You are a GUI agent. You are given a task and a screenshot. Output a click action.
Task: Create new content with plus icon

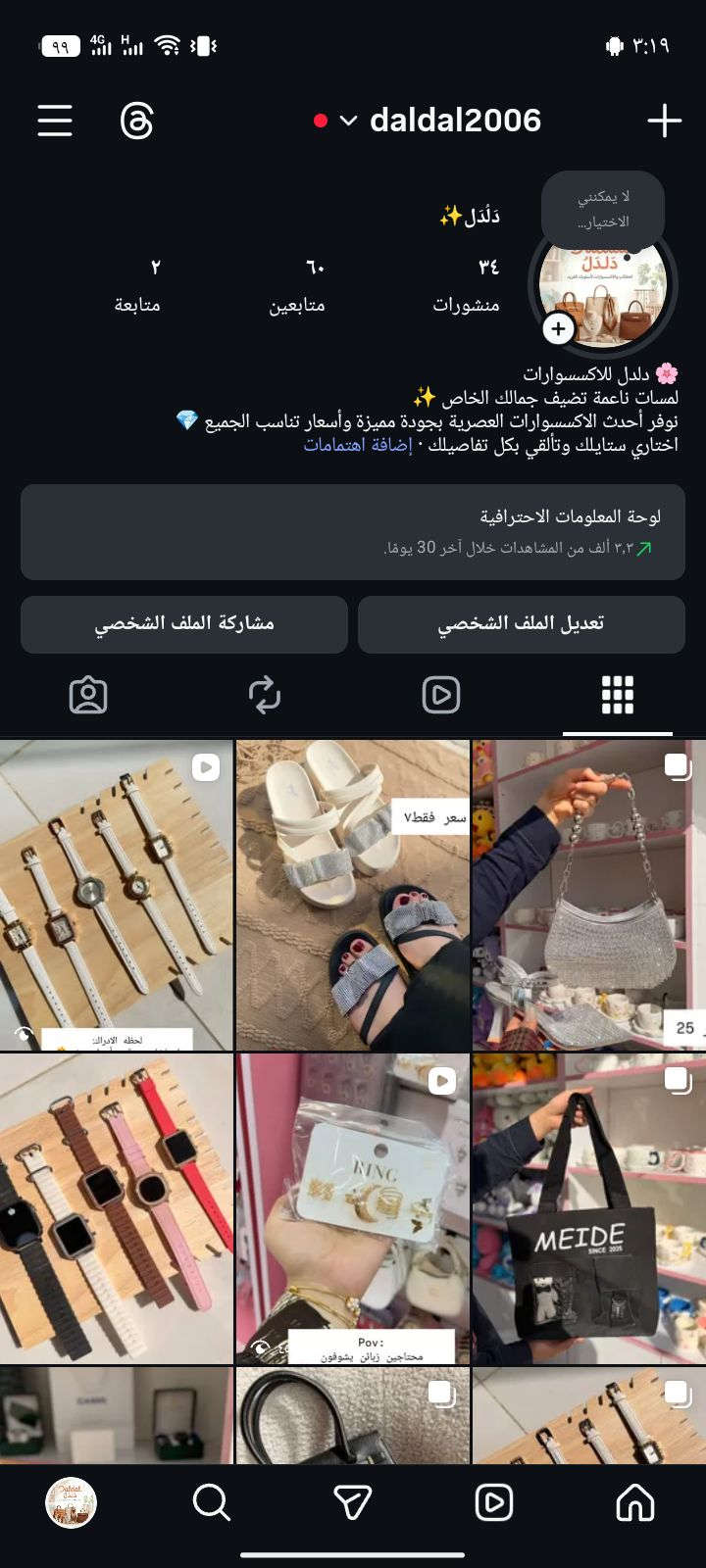pyautogui.click(x=664, y=121)
